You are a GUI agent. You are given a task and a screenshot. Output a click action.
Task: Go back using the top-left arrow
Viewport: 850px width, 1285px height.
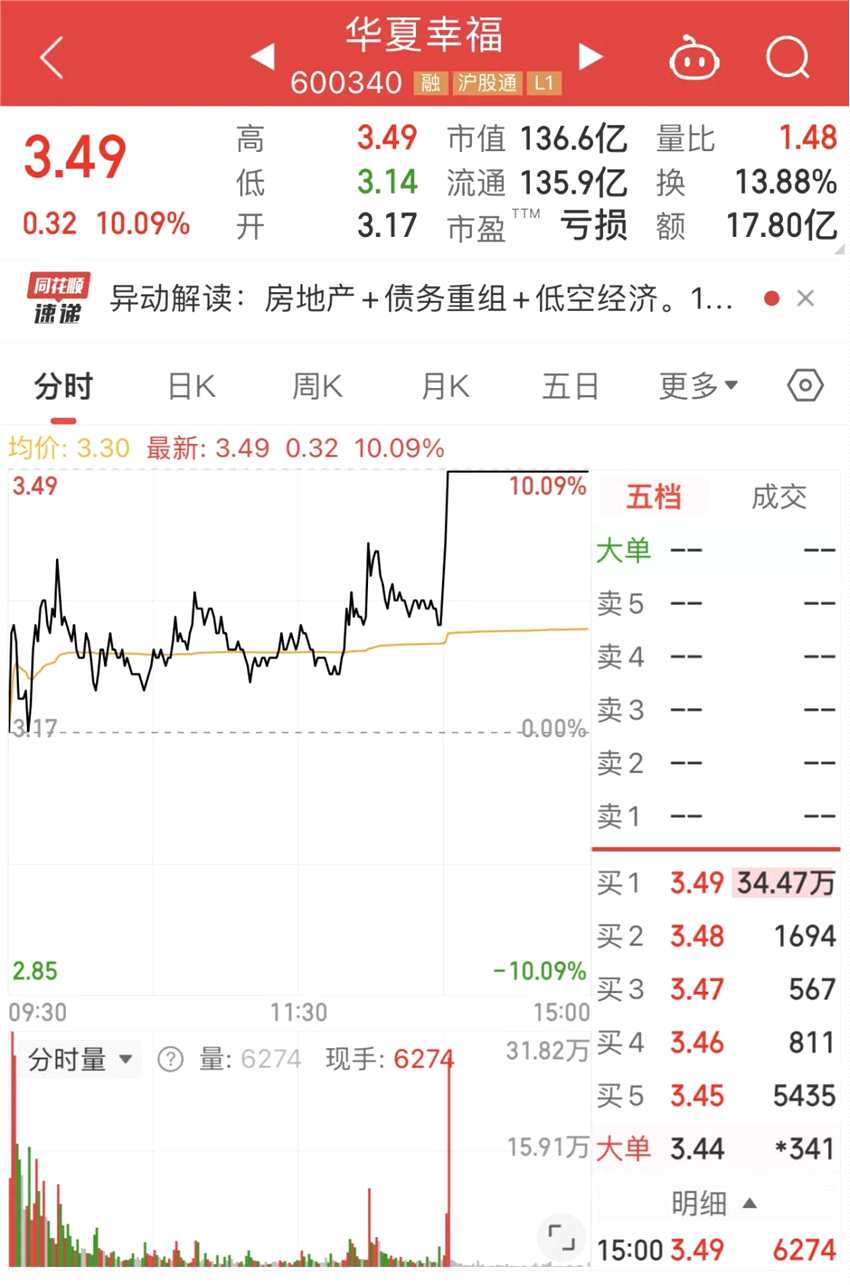(52, 59)
